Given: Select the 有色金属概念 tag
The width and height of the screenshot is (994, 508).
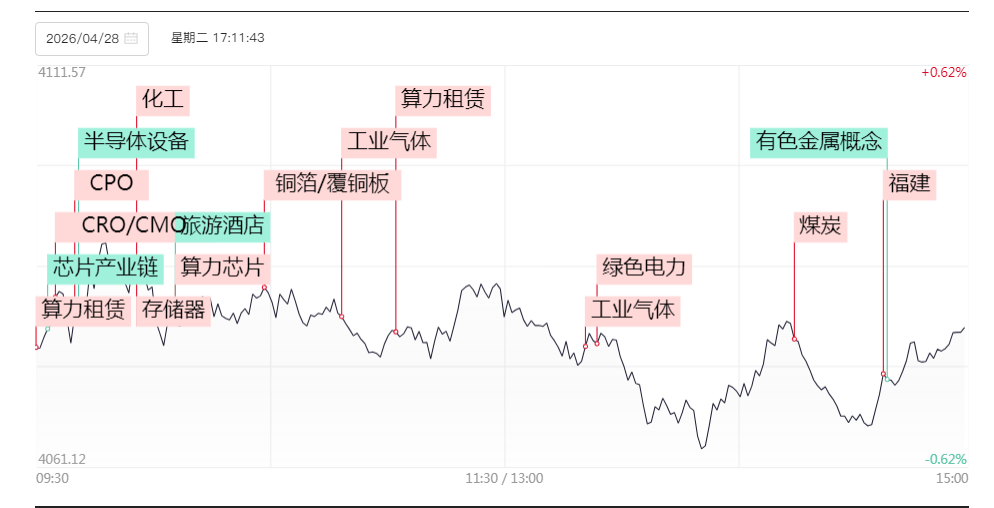Looking at the screenshot, I should click(x=818, y=141).
